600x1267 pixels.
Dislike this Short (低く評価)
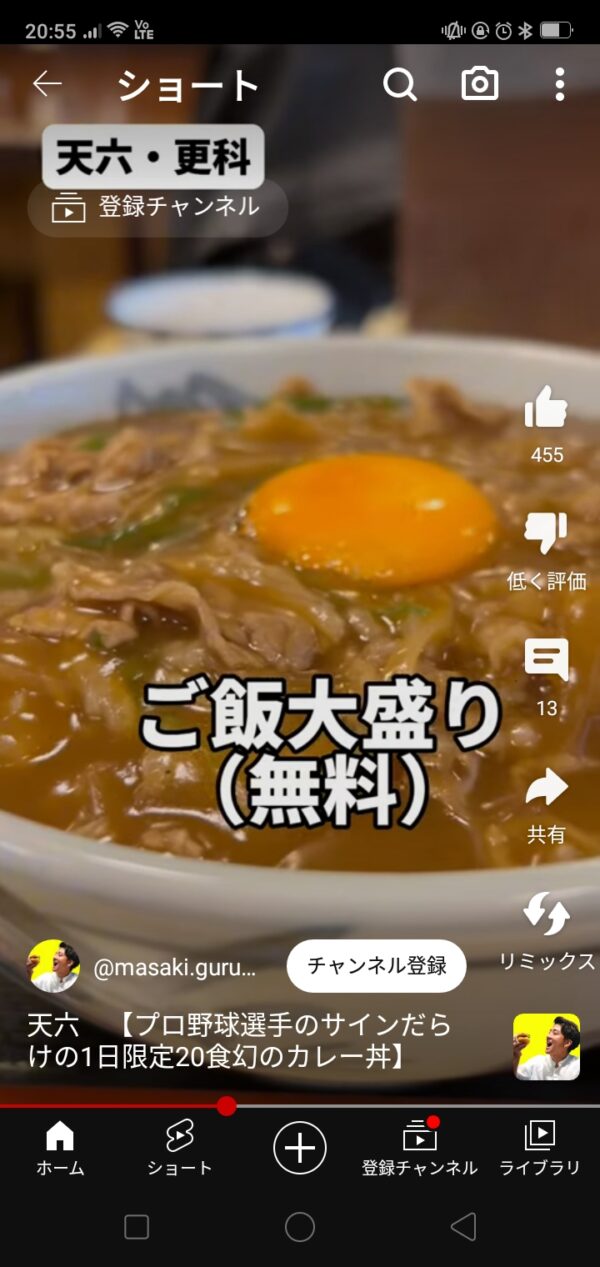546,534
